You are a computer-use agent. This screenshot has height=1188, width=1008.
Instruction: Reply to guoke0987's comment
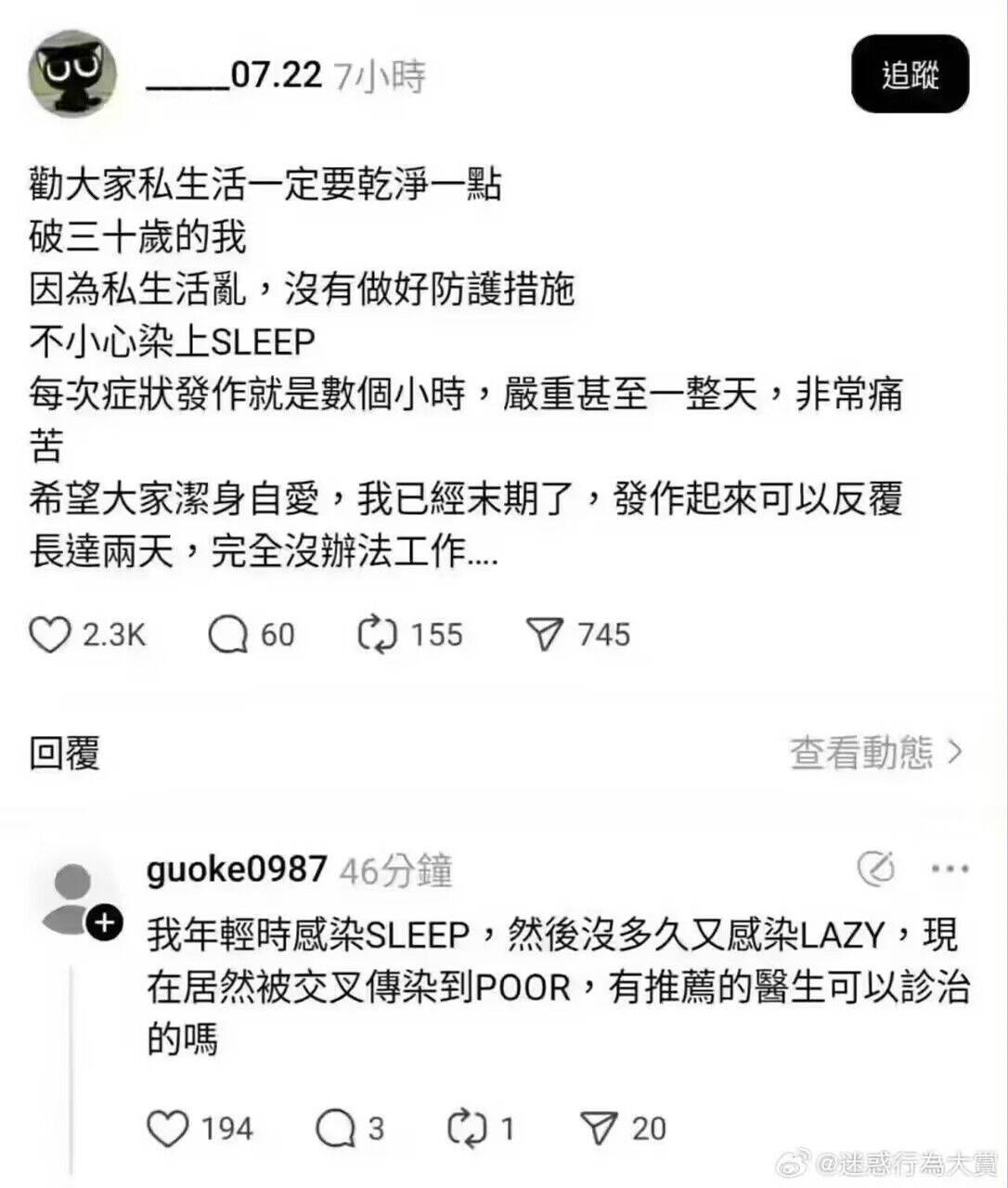pos(335,1129)
